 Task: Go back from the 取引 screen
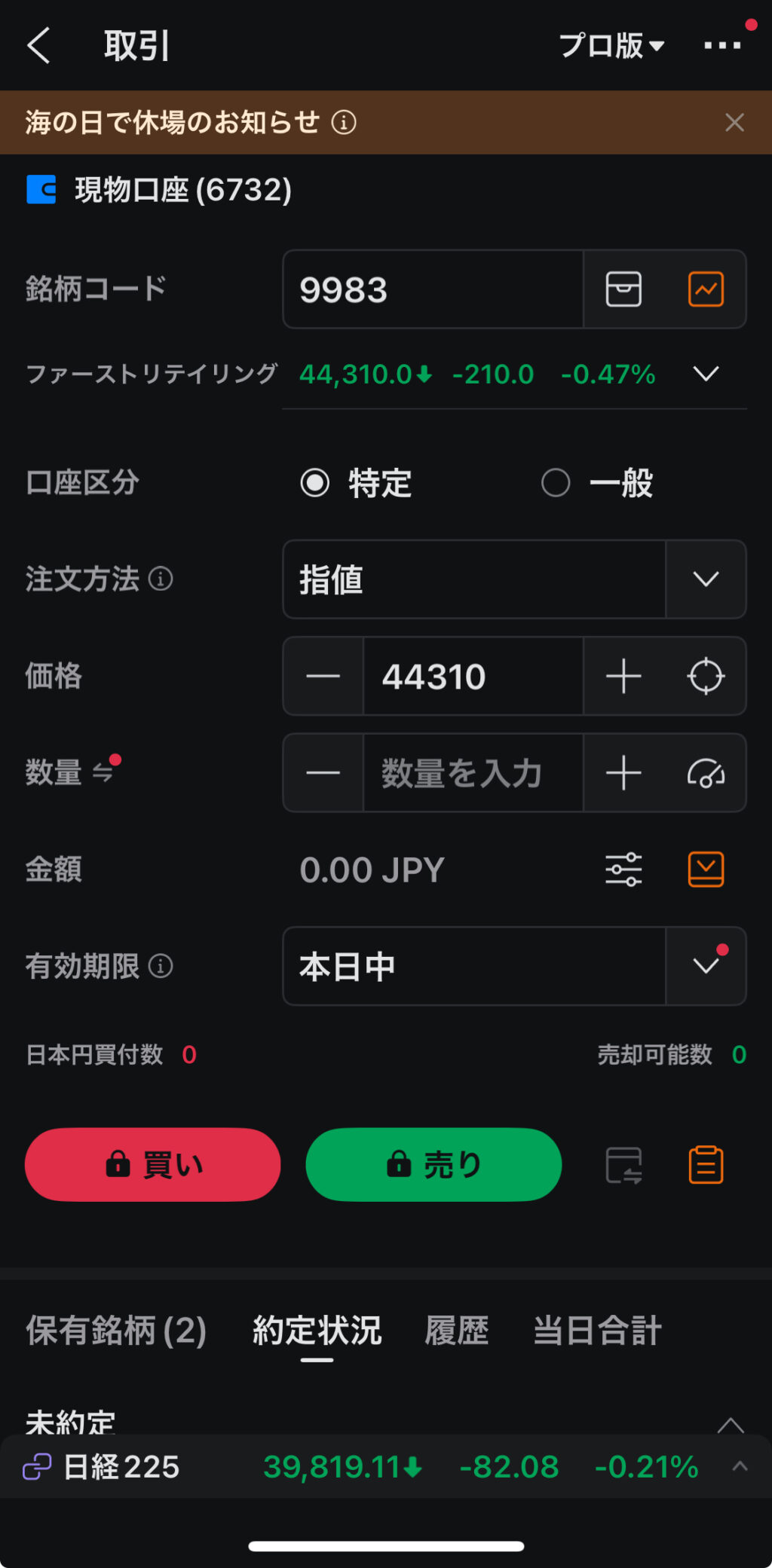pos(38,45)
